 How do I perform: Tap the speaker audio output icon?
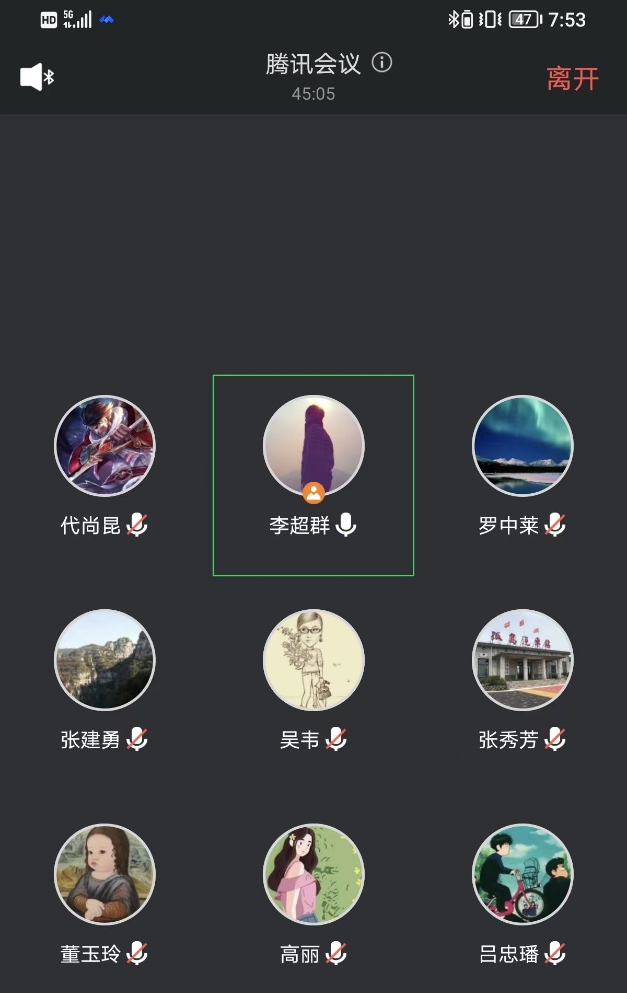tap(37, 77)
